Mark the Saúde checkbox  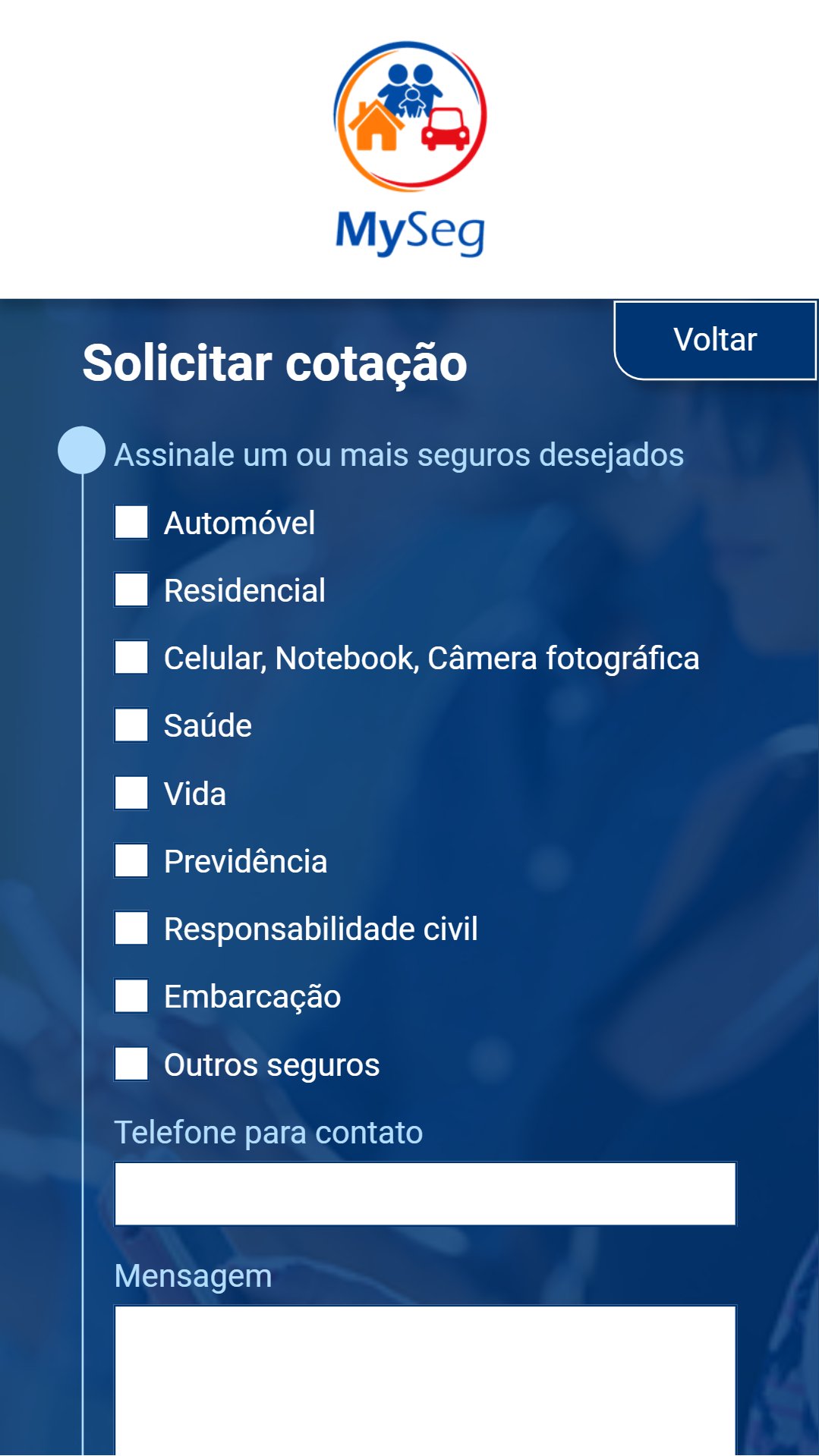tap(131, 725)
